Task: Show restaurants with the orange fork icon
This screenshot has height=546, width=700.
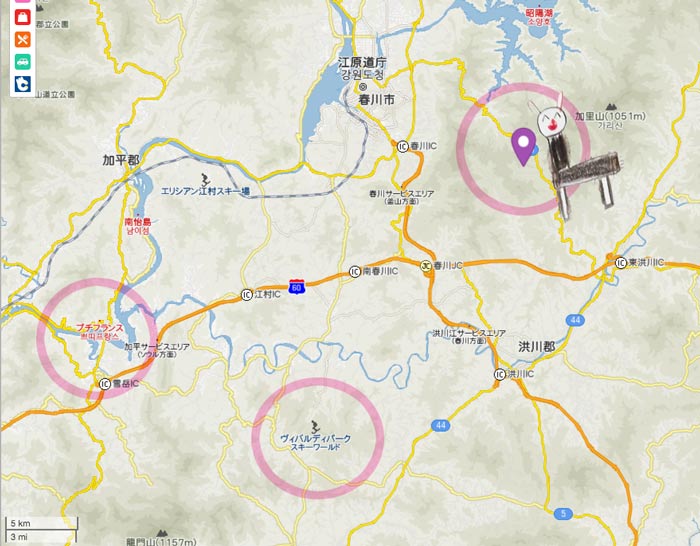Action: click(22, 39)
